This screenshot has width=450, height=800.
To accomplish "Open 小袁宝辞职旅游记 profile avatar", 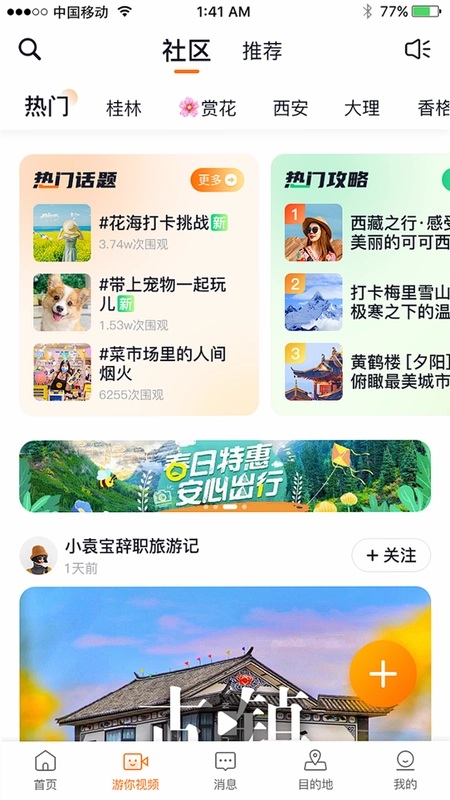I will (x=38, y=556).
